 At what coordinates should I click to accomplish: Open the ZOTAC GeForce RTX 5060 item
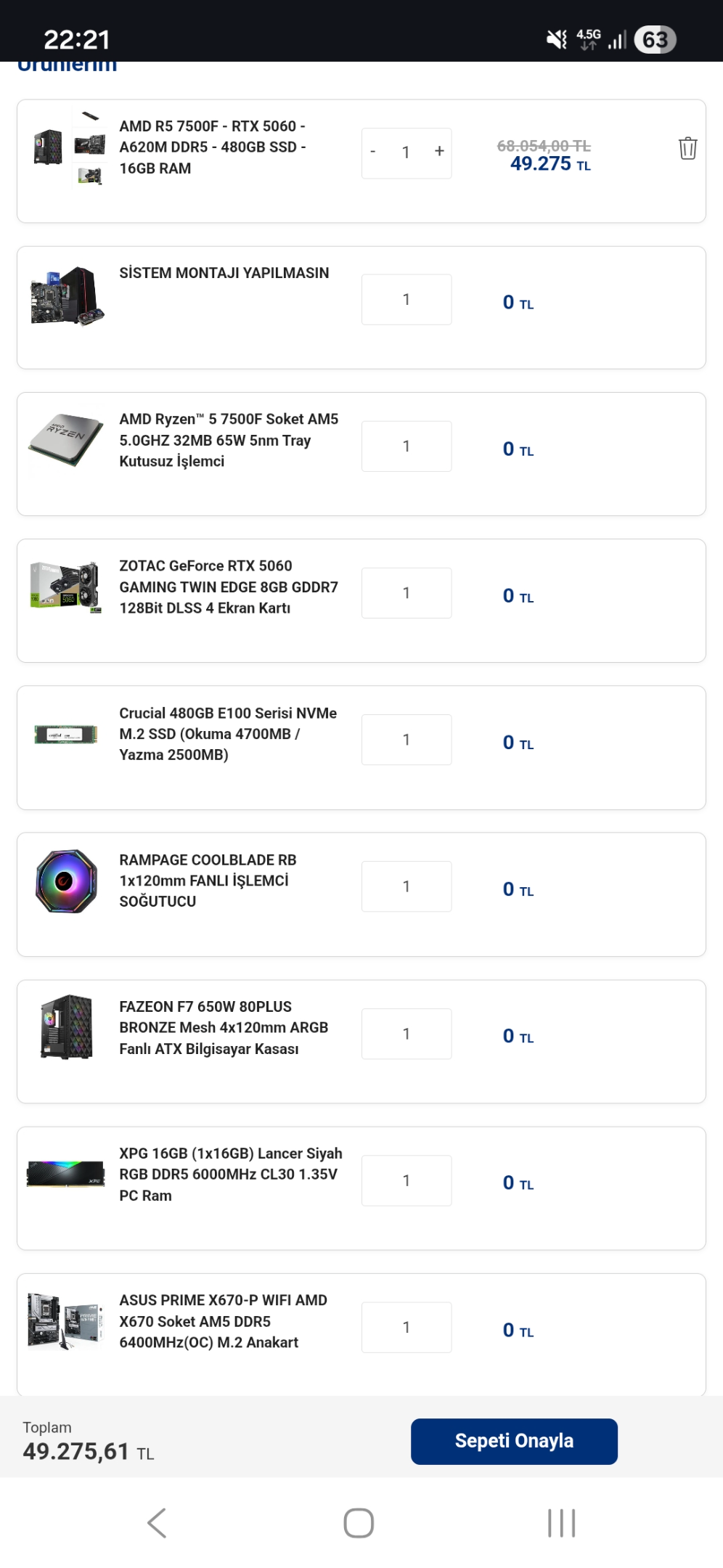coord(229,587)
